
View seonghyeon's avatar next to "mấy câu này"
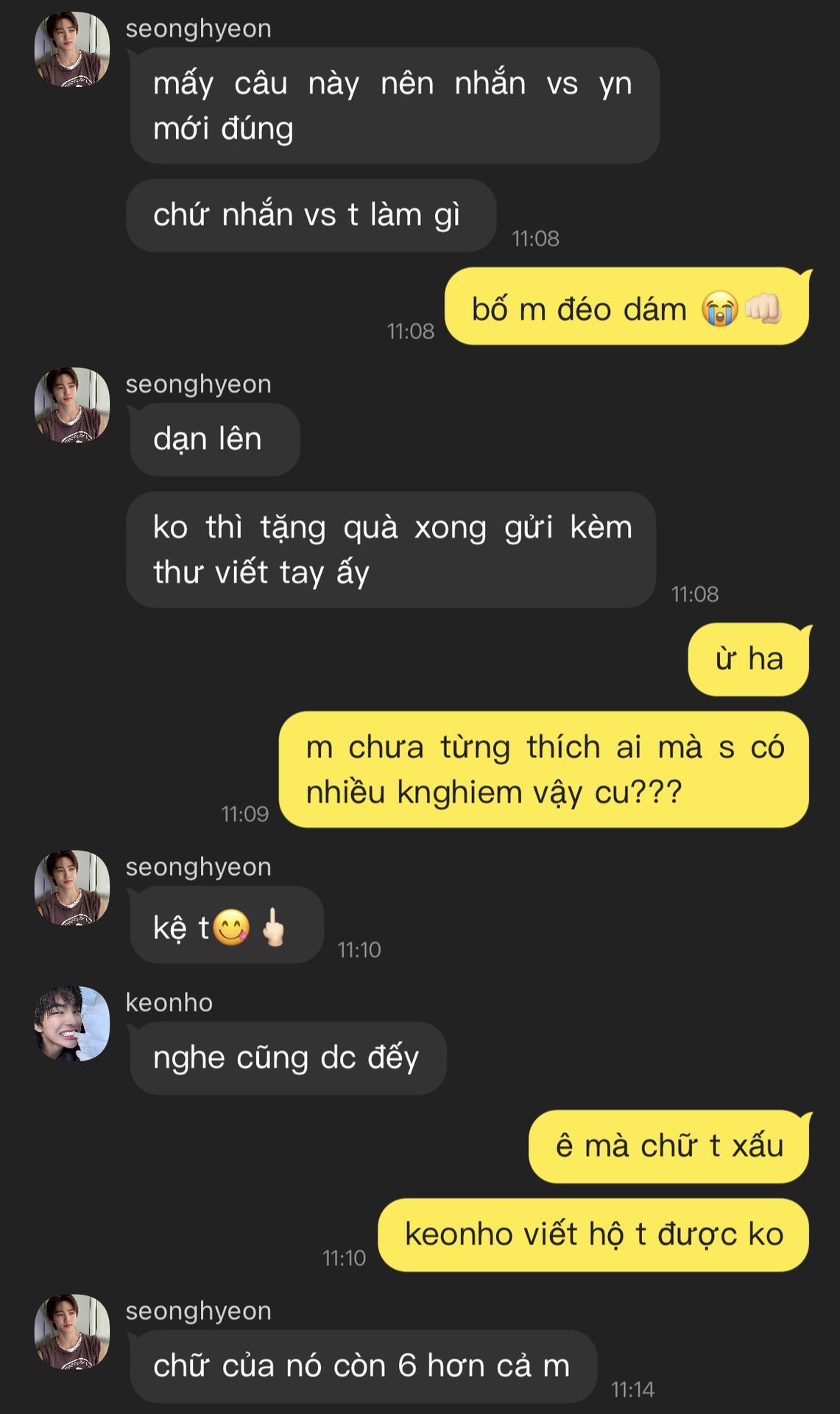tap(71, 49)
